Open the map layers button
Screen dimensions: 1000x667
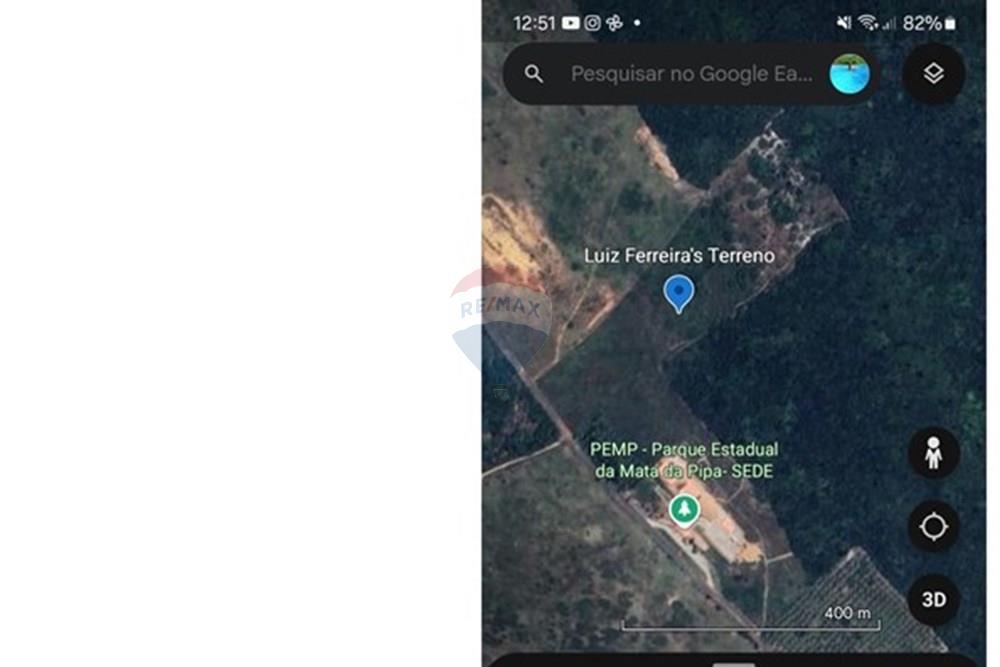coord(933,74)
